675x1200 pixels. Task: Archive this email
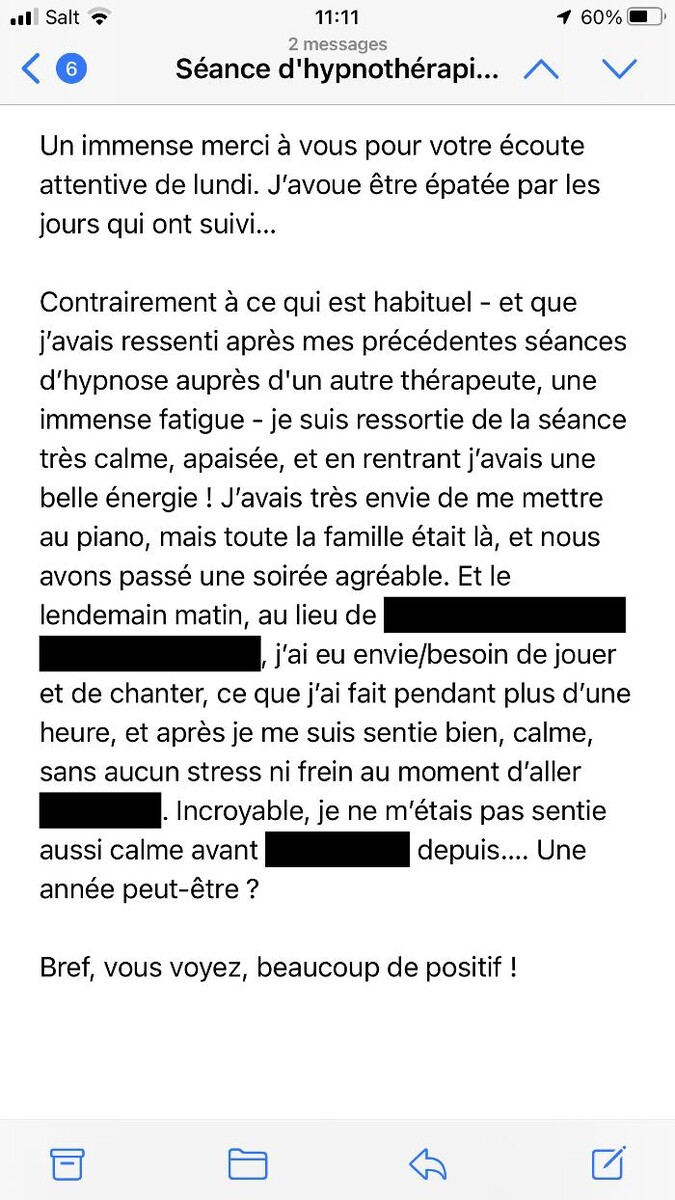coord(67,1163)
